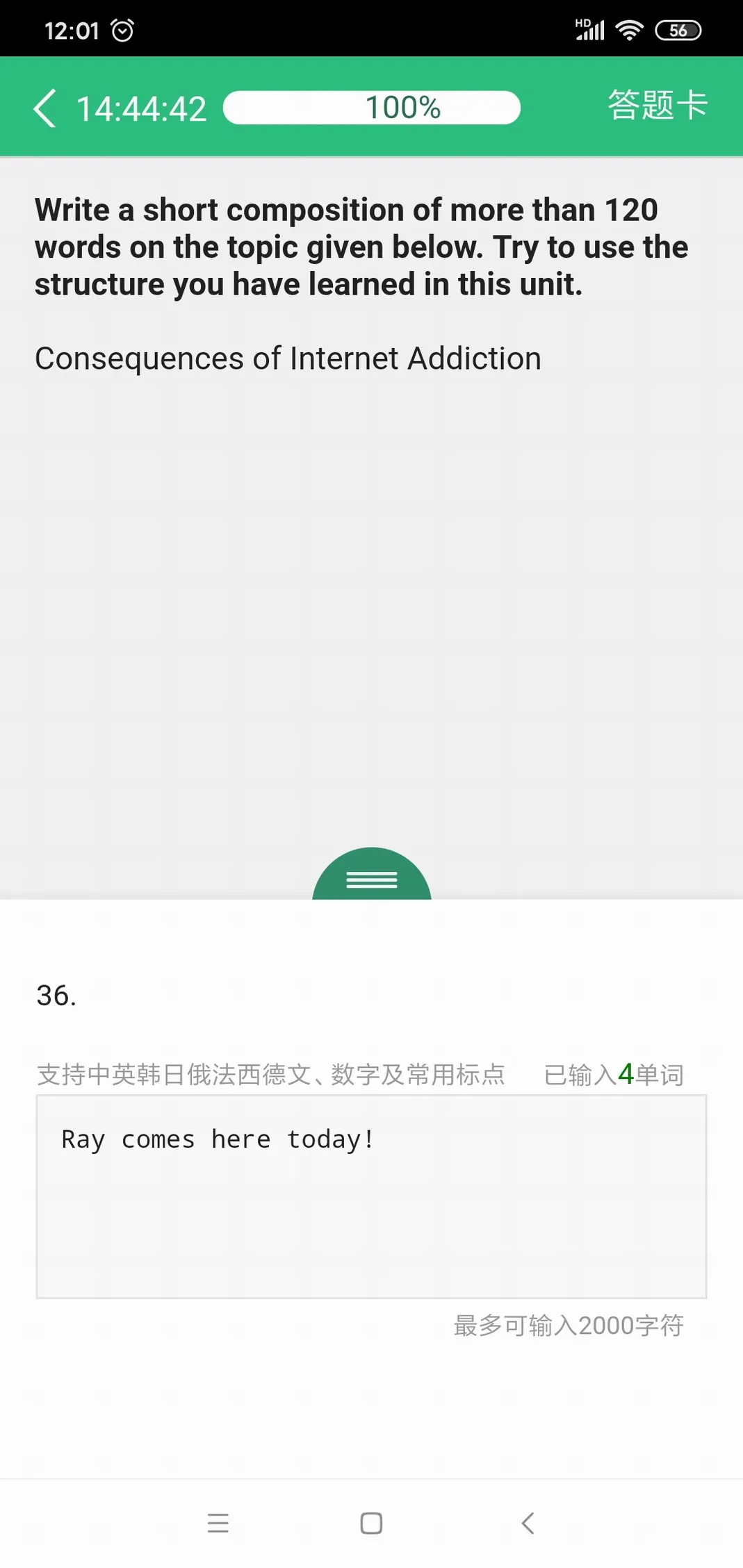Open recent apps from navigation bar
The height and width of the screenshot is (1568, 743).
point(218,1524)
